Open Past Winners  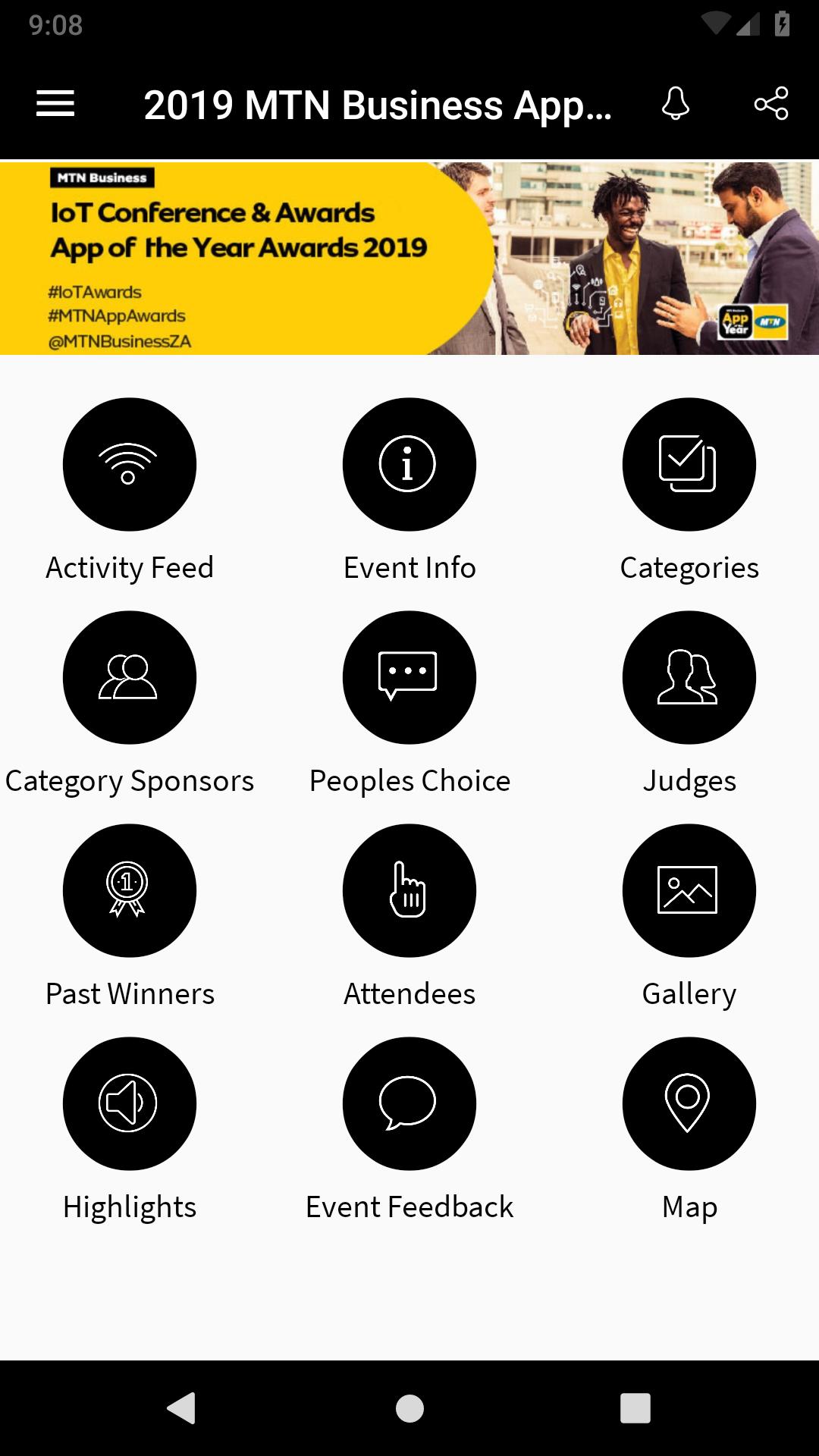(130, 890)
